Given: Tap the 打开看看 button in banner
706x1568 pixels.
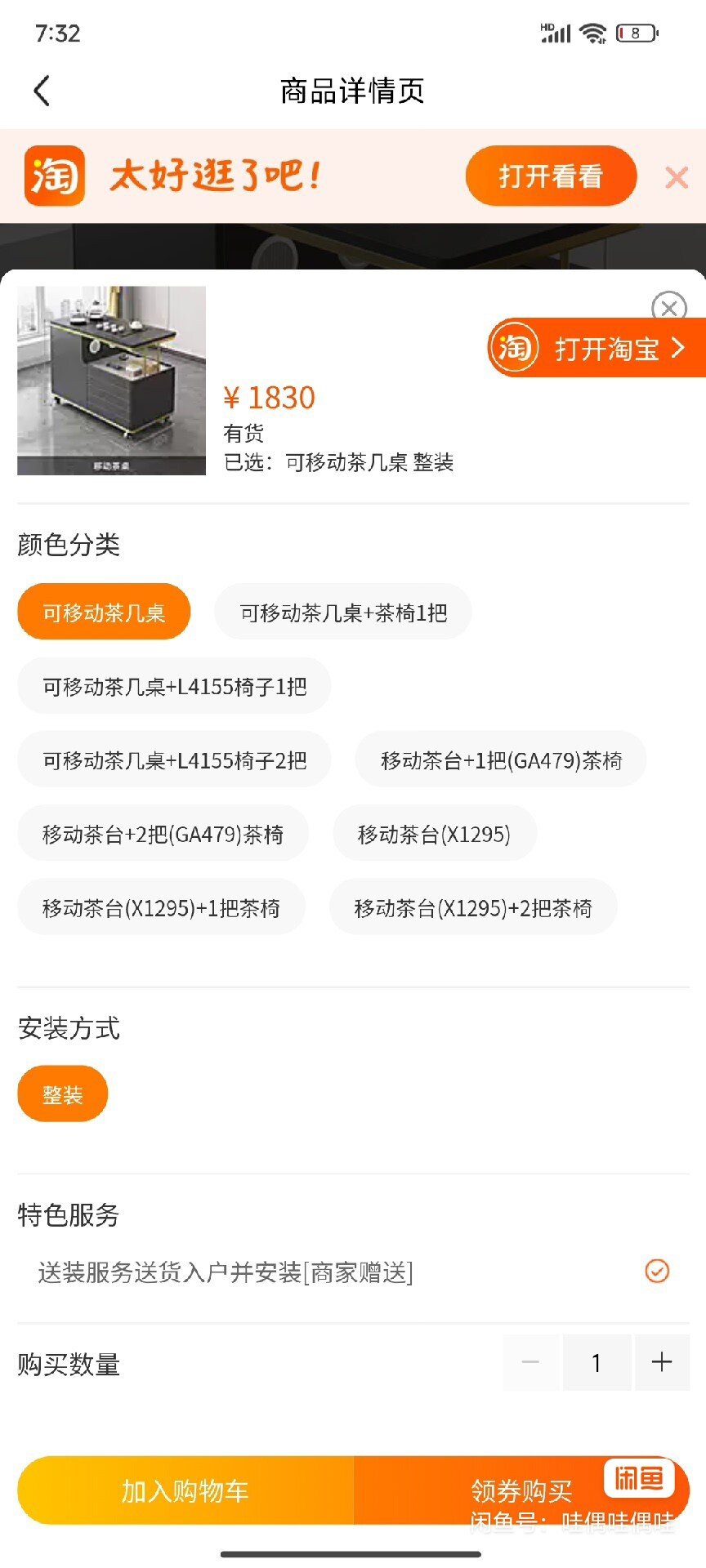Looking at the screenshot, I should coord(551,176).
